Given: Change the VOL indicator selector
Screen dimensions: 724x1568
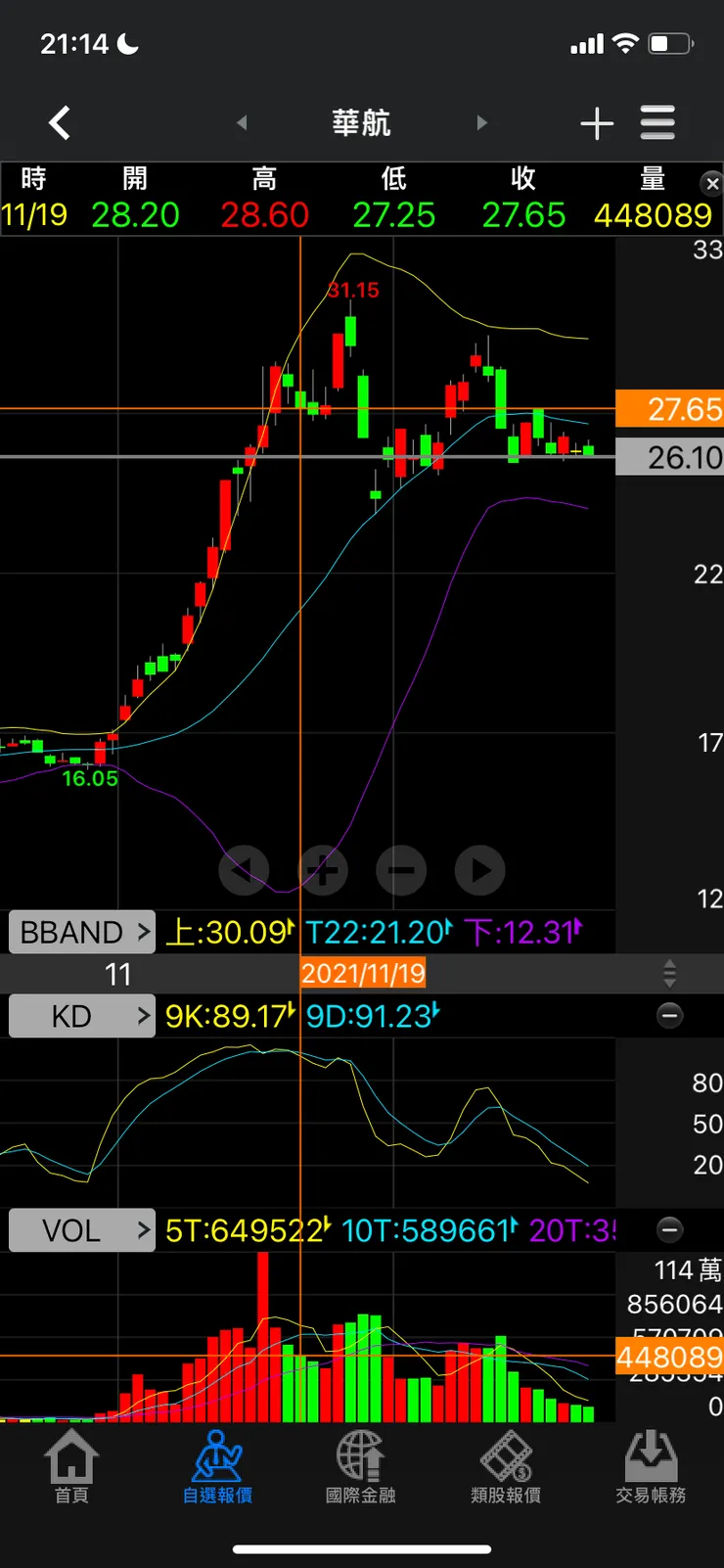Looking at the screenshot, I should (x=82, y=1230).
